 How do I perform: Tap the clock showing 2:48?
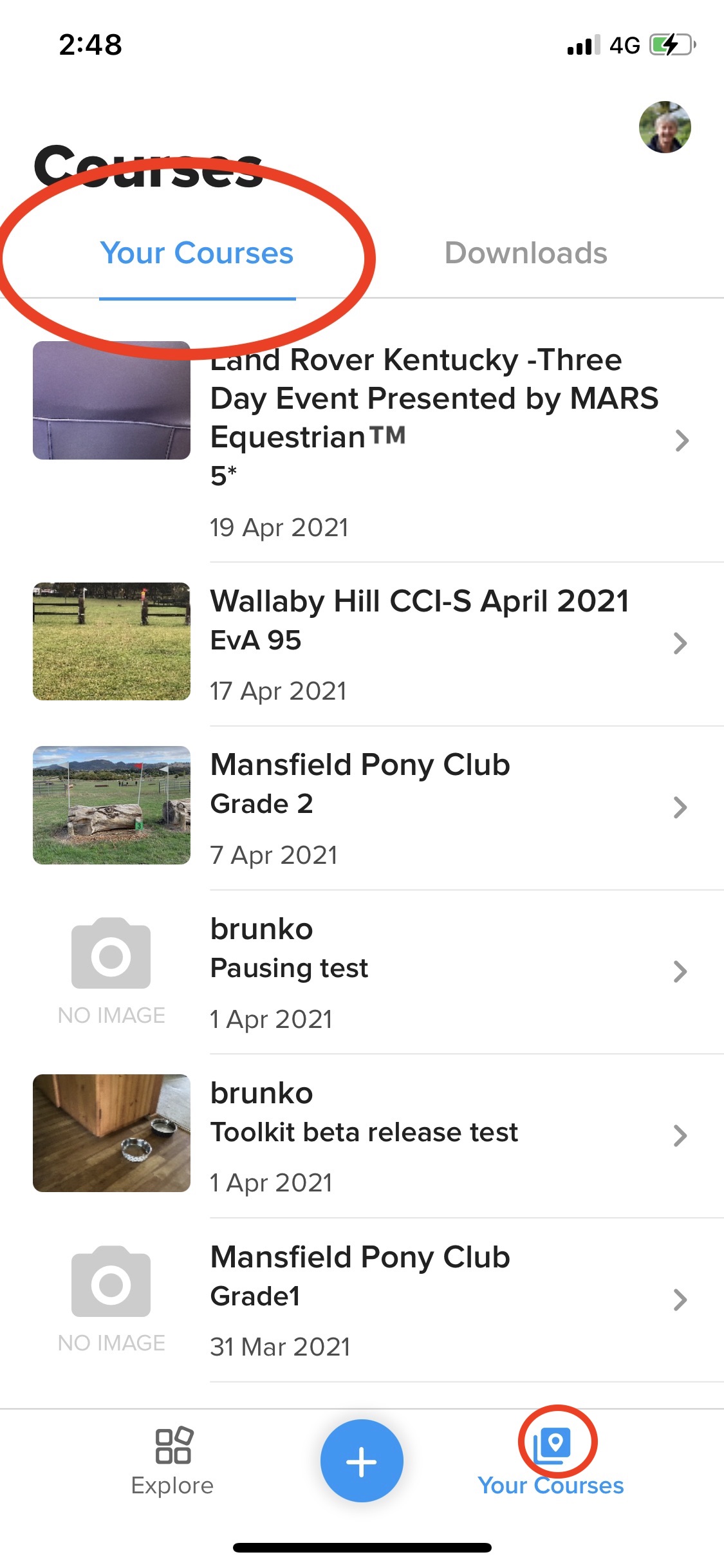coord(89,44)
